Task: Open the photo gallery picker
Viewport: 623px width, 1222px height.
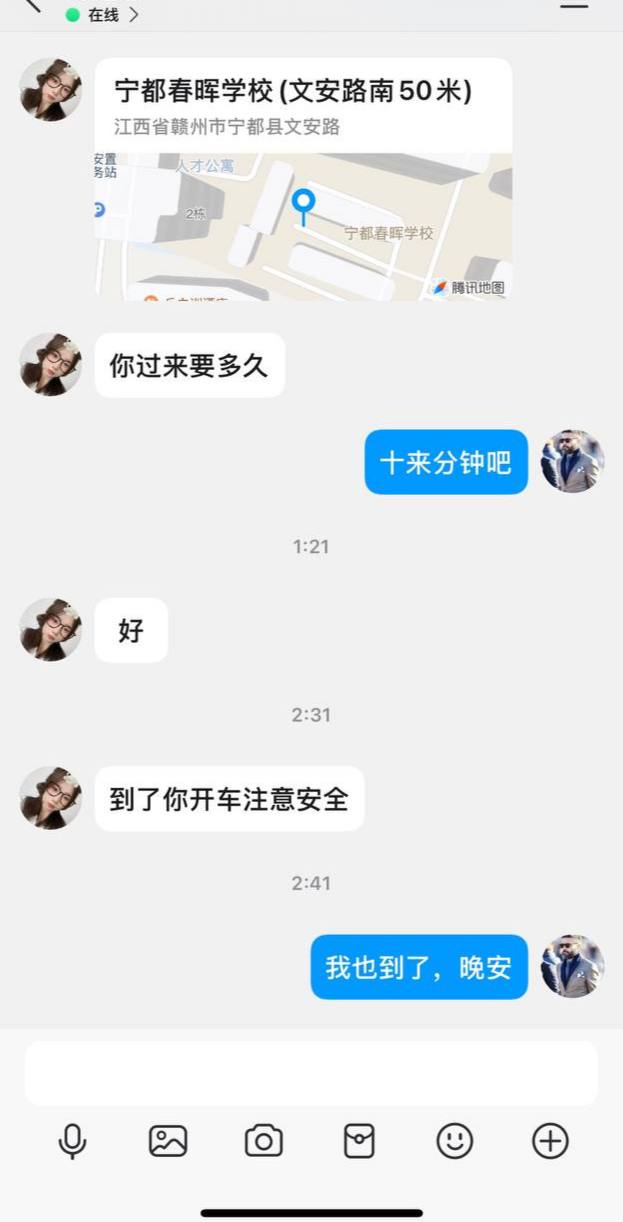Action: [x=168, y=1140]
